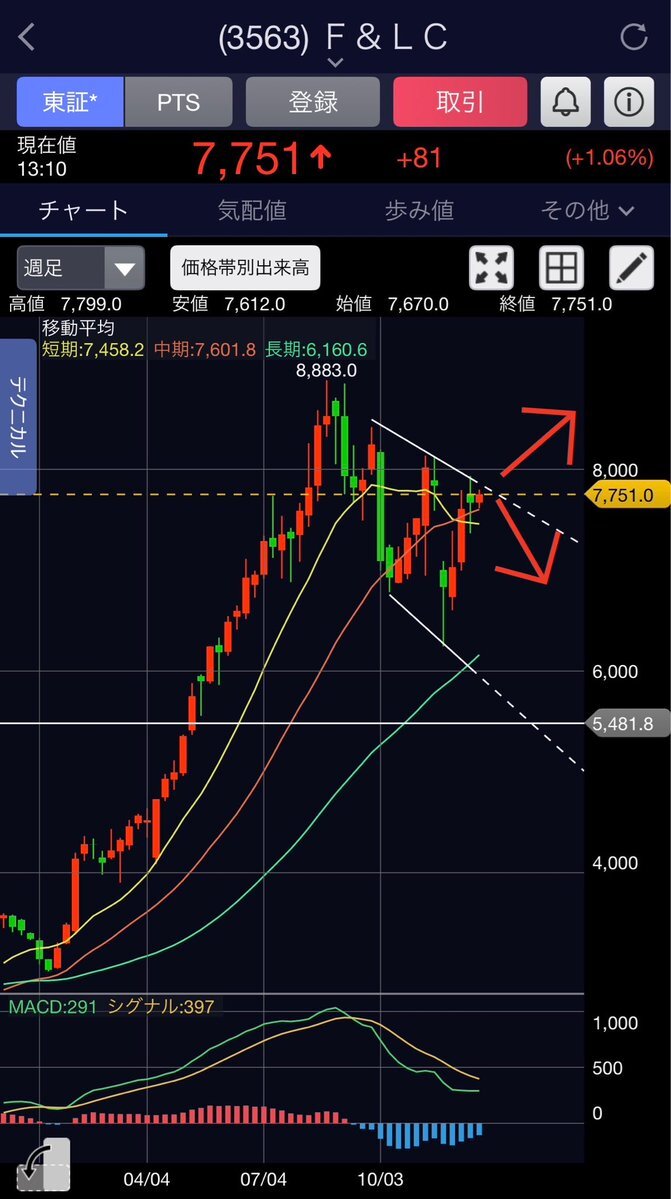Image resolution: width=671 pixels, height=1199 pixels.
Task: Tap the 登録 register button
Action: point(313,102)
